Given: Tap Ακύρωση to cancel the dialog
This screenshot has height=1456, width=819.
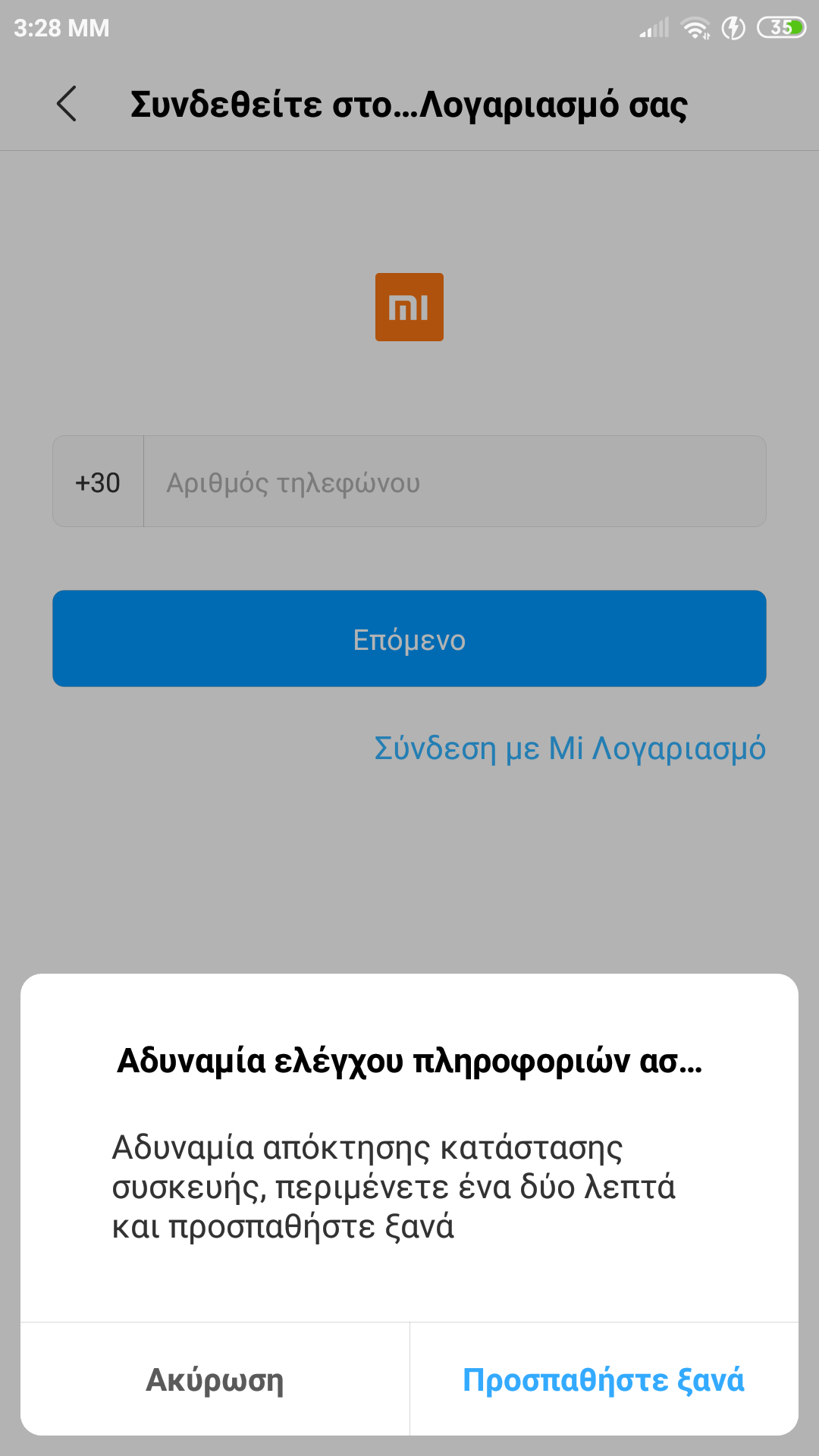Looking at the screenshot, I should click(215, 1379).
